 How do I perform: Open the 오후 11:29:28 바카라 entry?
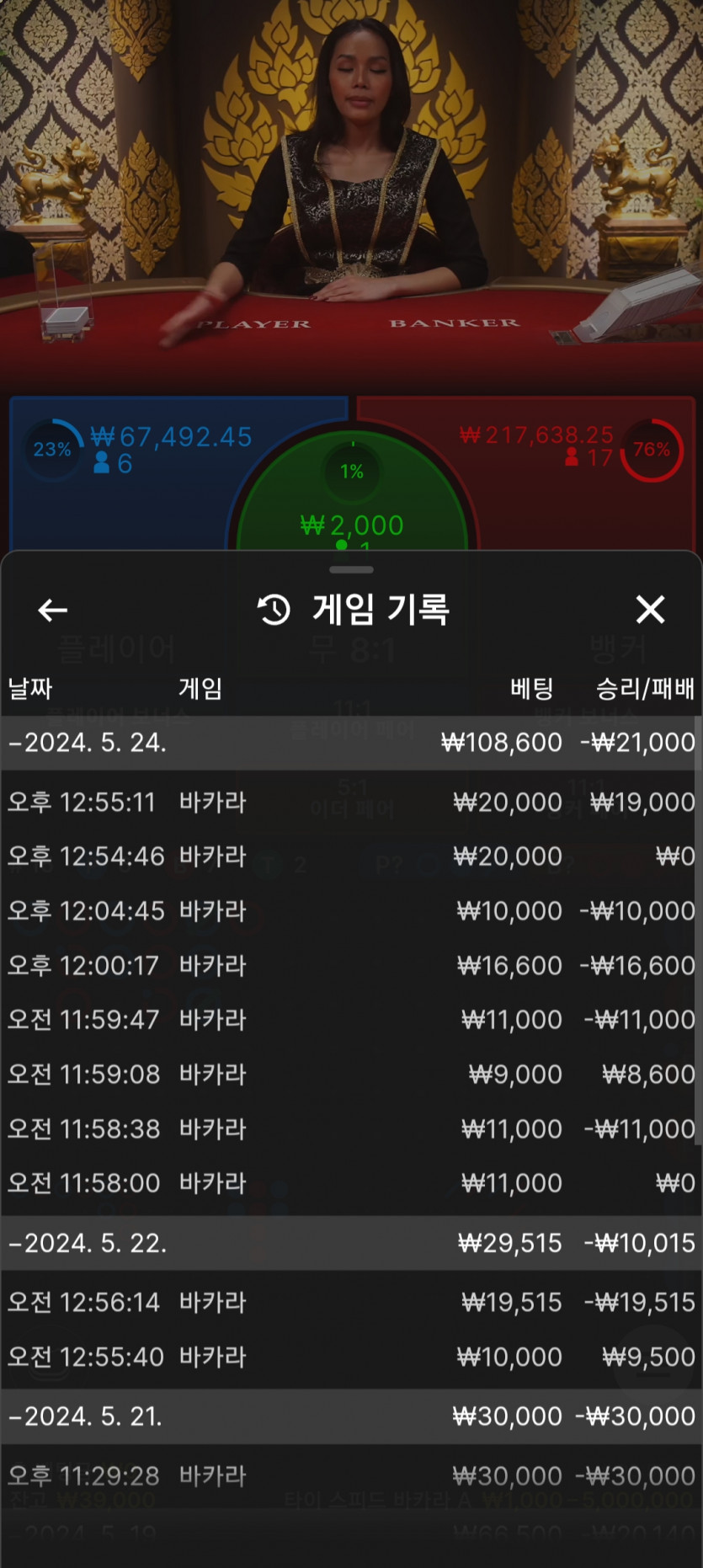(x=351, y=1476)
